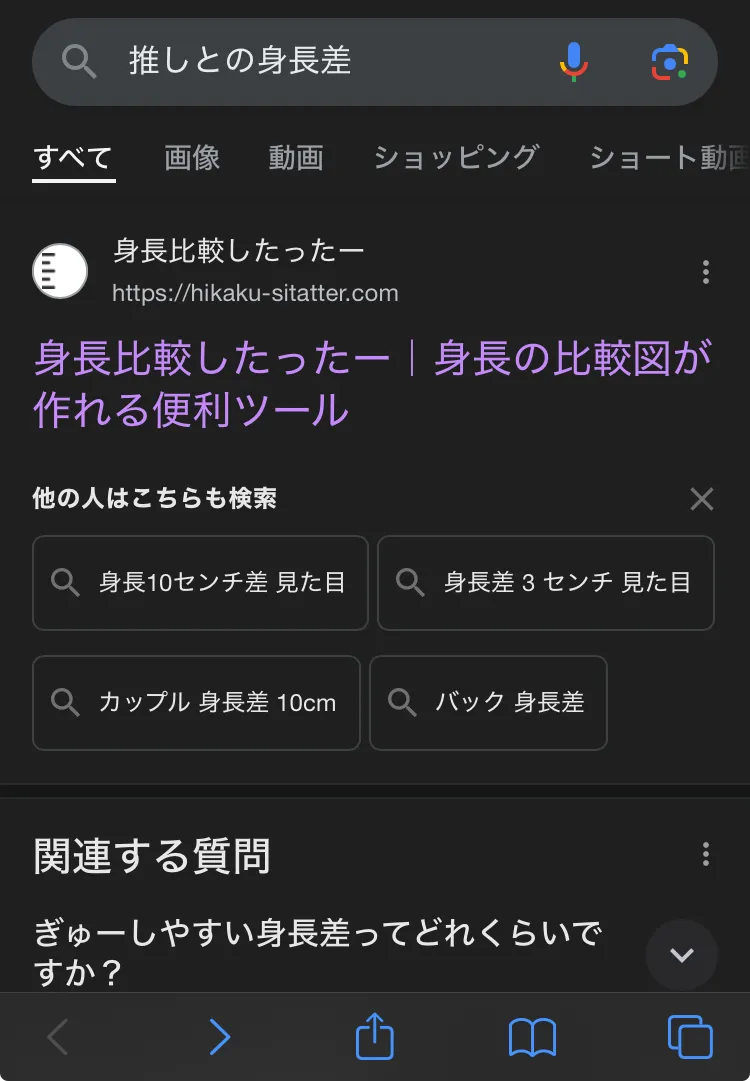Screen dimensions: 750x1081
Task: Switch to the 画像 tab
Action: [192, 158]
